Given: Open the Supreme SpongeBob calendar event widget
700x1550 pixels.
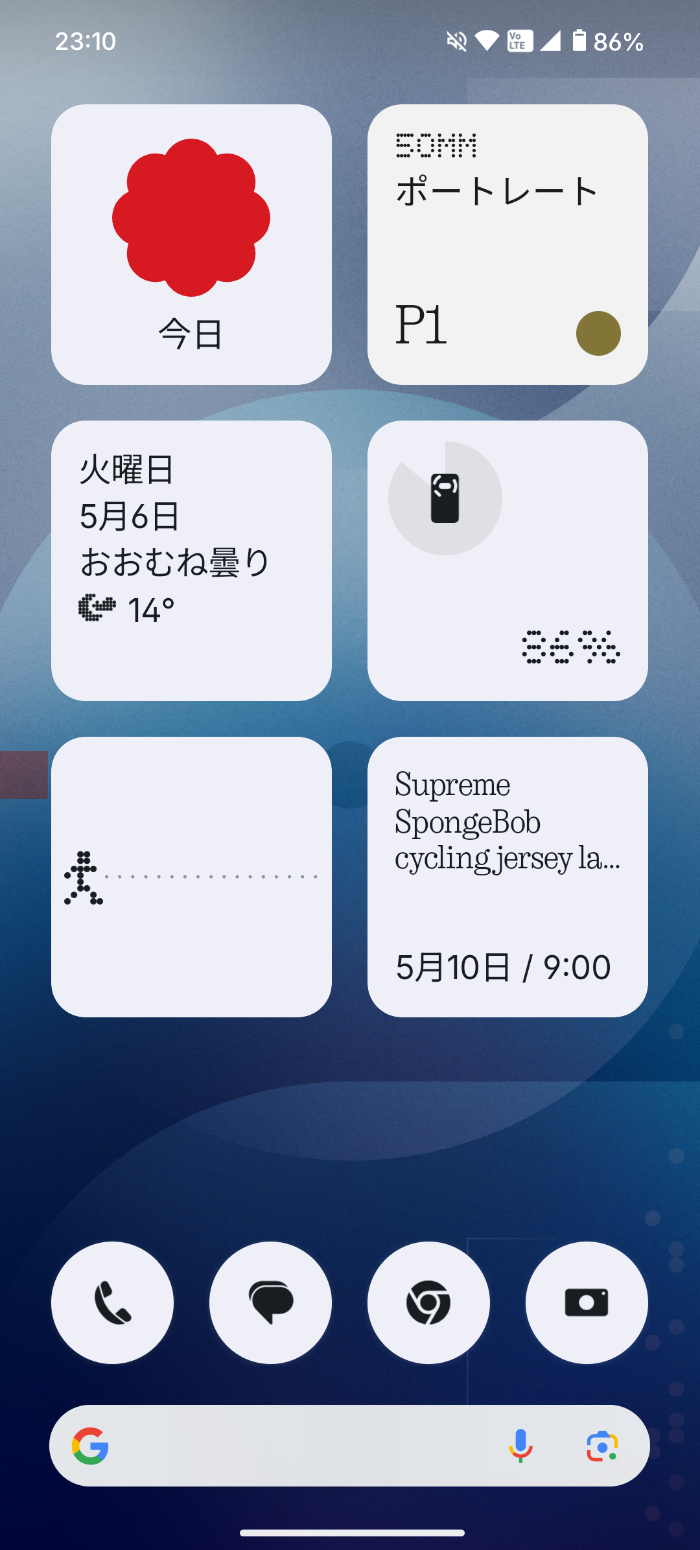Looking at the screenshot, I should pos(507,877).
